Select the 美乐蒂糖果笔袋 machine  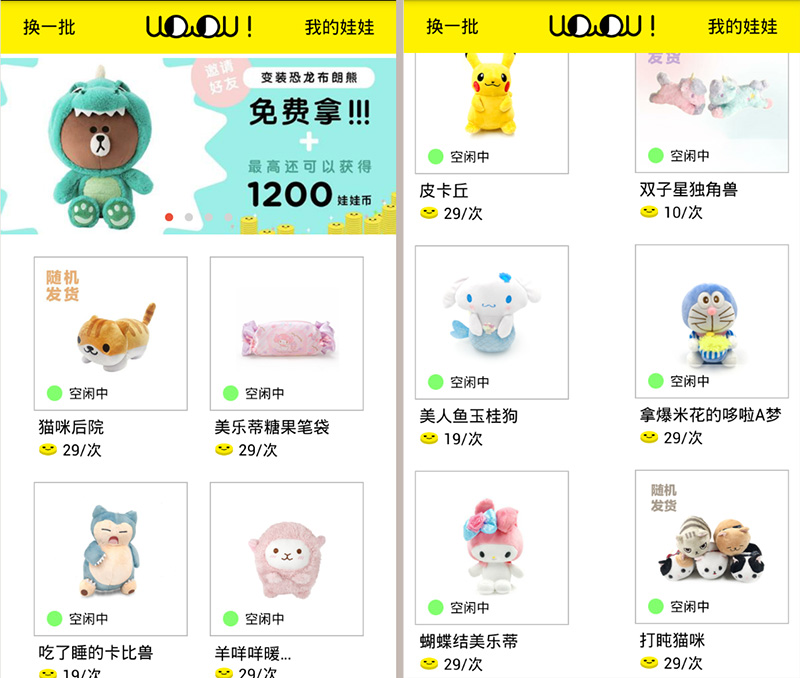tap(286, 333)
